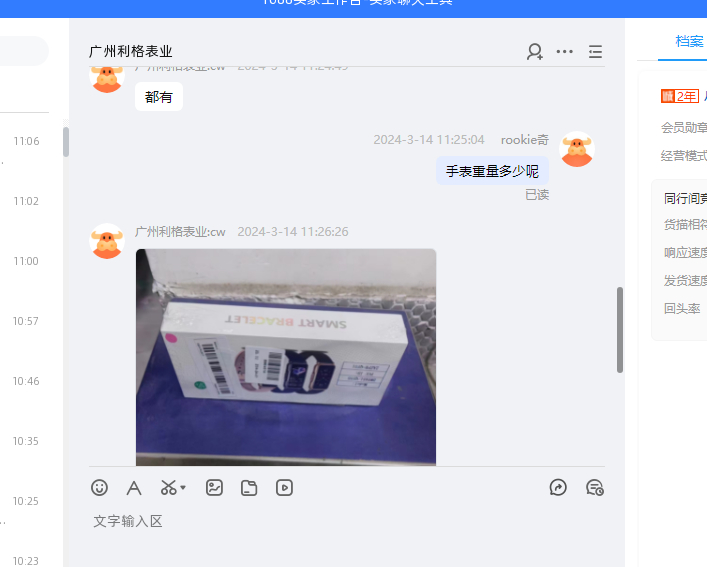Open the three-dot more options menu

click(565, 51)
